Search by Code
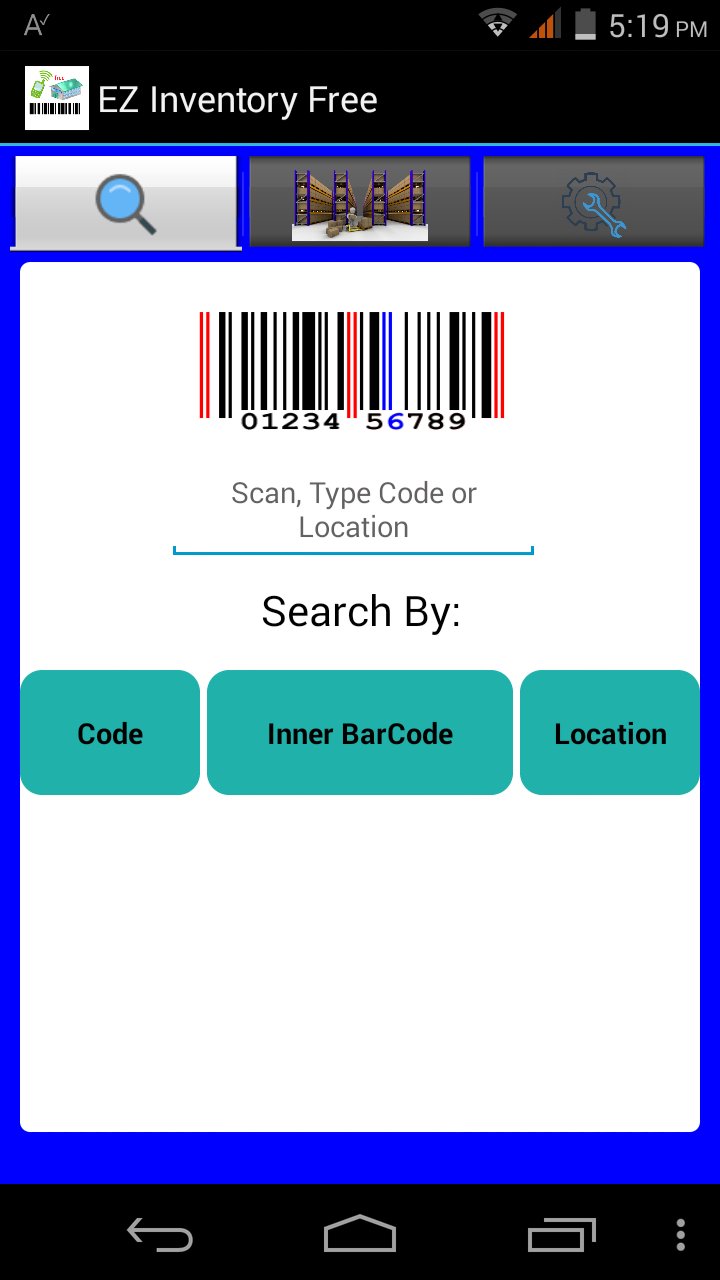The image size is (720, 1280). click(x=110, y=732)
